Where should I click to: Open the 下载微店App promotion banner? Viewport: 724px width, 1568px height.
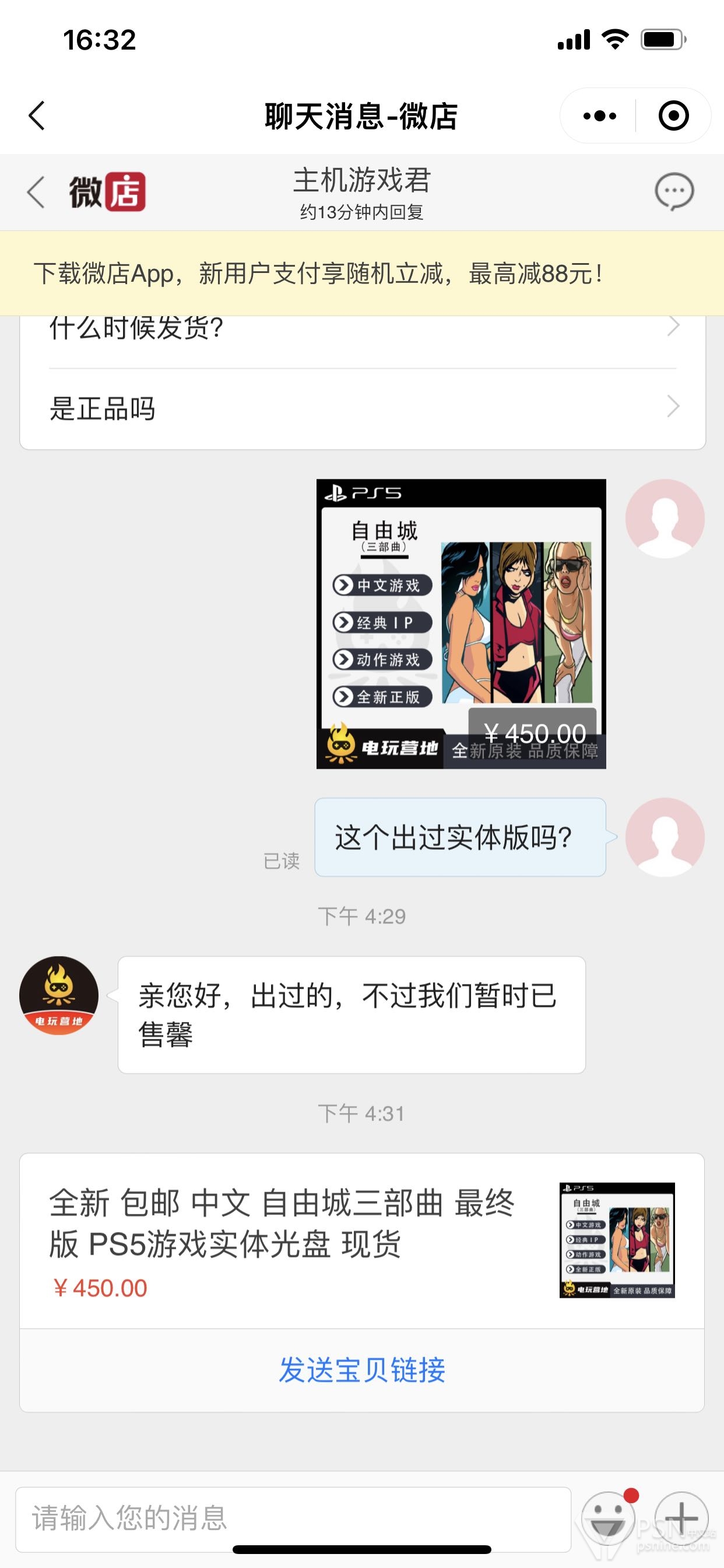(x=361, y=274)
